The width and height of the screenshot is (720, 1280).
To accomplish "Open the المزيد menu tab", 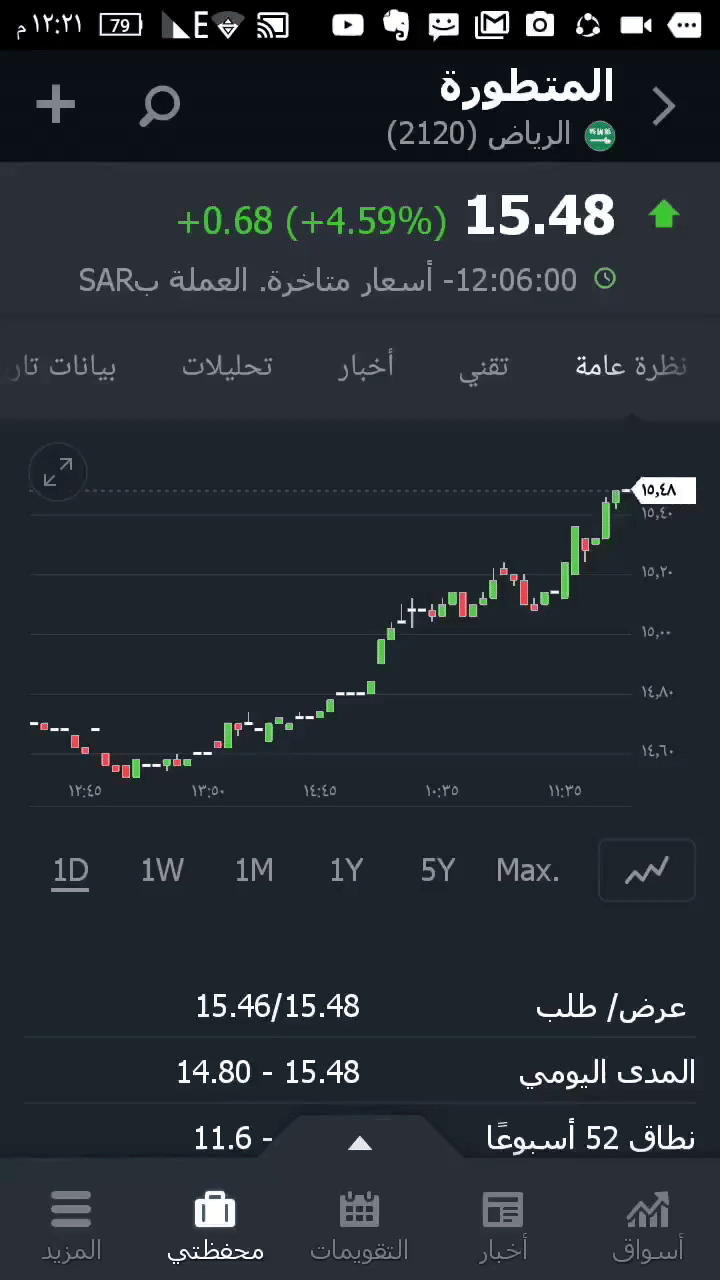I will (71, 1225).
